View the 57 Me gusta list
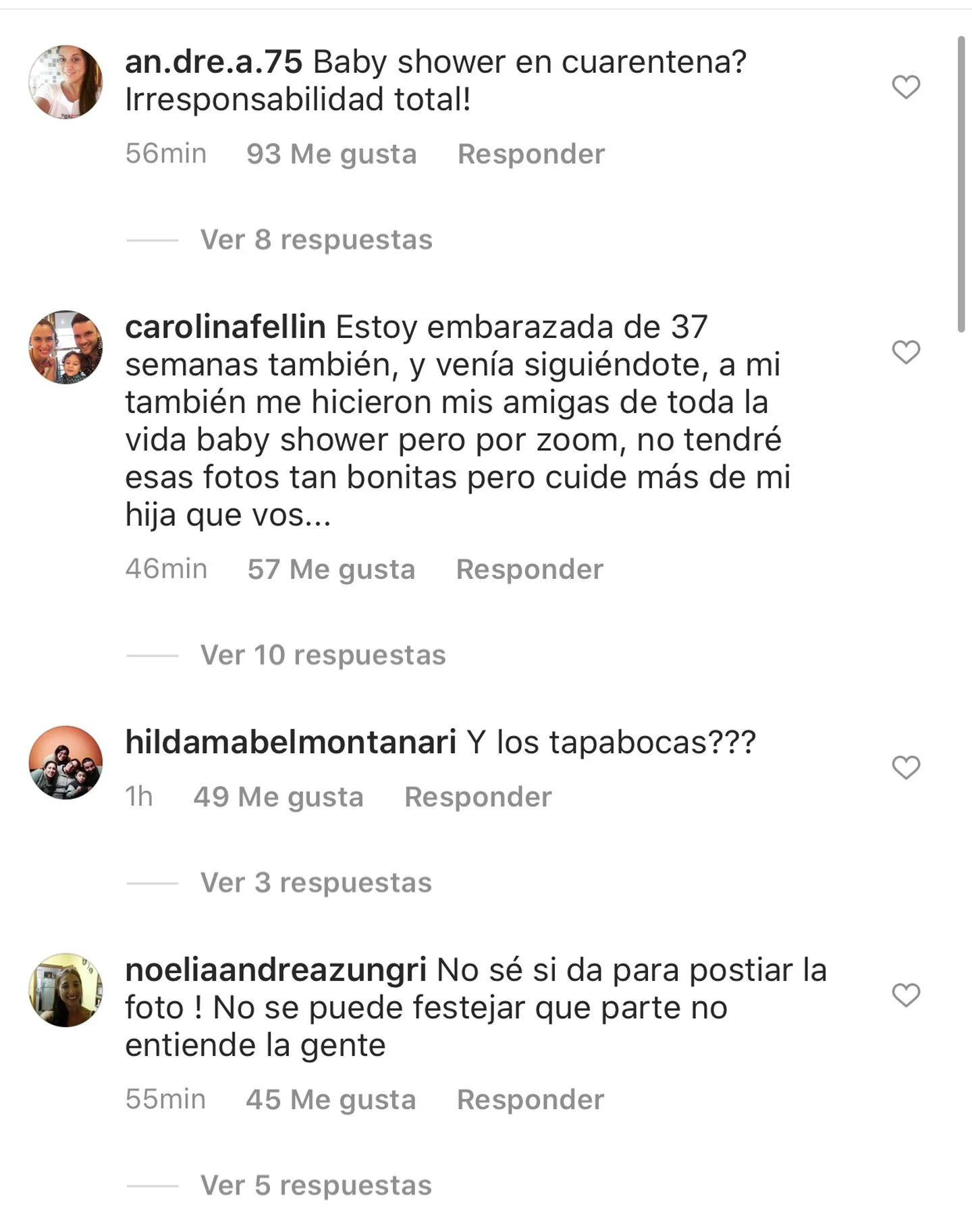The width and height of the screenshot is (972, 1232). tap(331, 569)
